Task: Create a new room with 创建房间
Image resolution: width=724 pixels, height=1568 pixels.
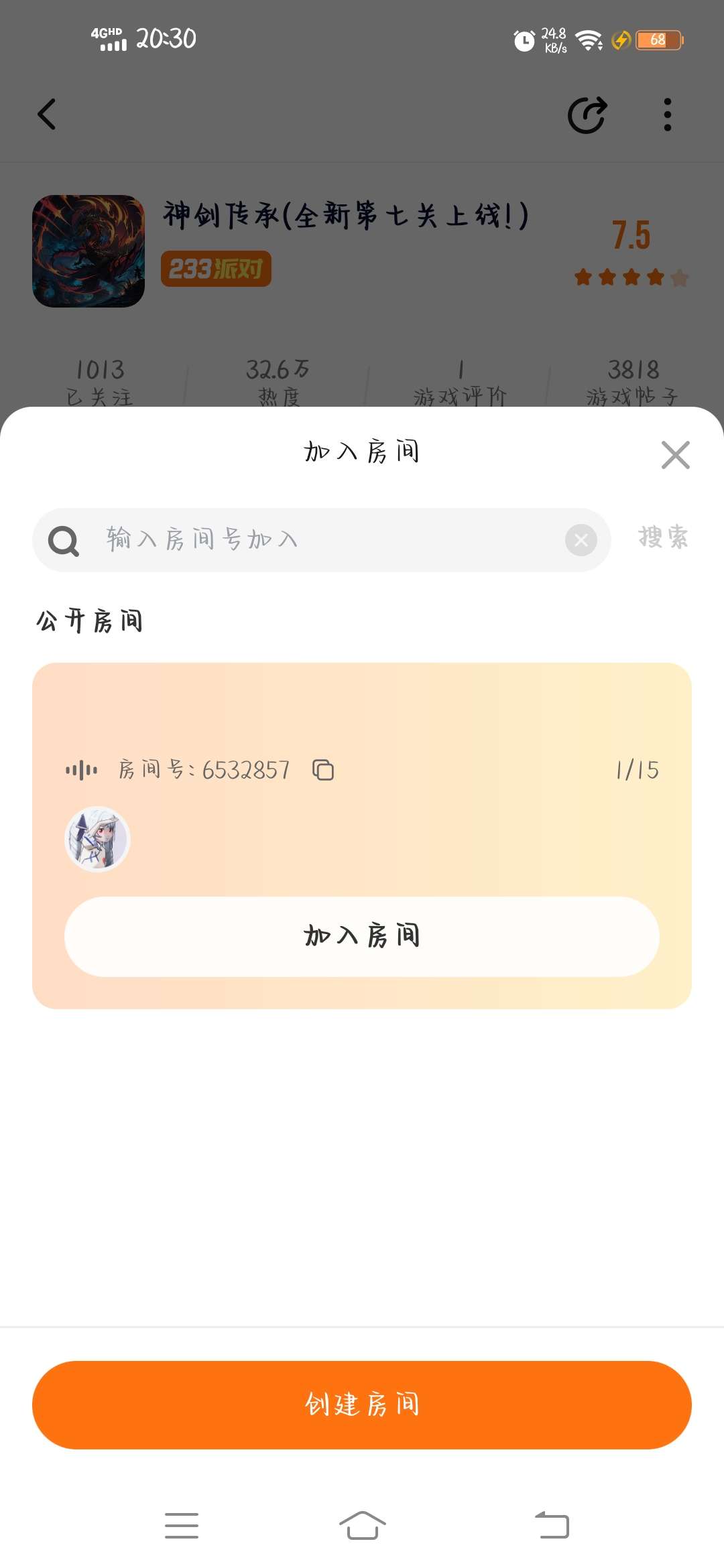Action: (362, 1404)
